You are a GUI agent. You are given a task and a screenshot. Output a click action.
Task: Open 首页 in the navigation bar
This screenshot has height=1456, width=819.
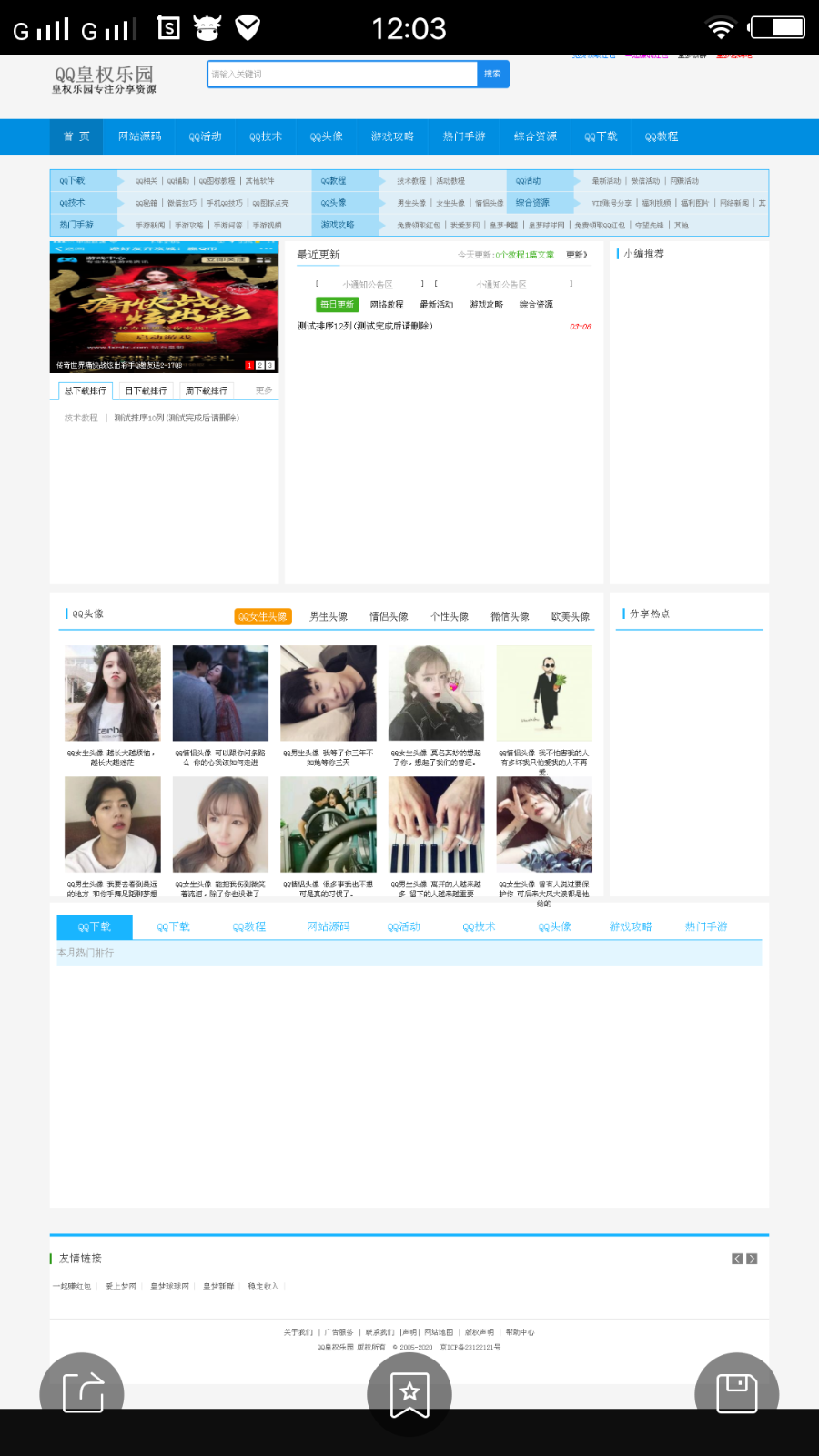(76, 136)
